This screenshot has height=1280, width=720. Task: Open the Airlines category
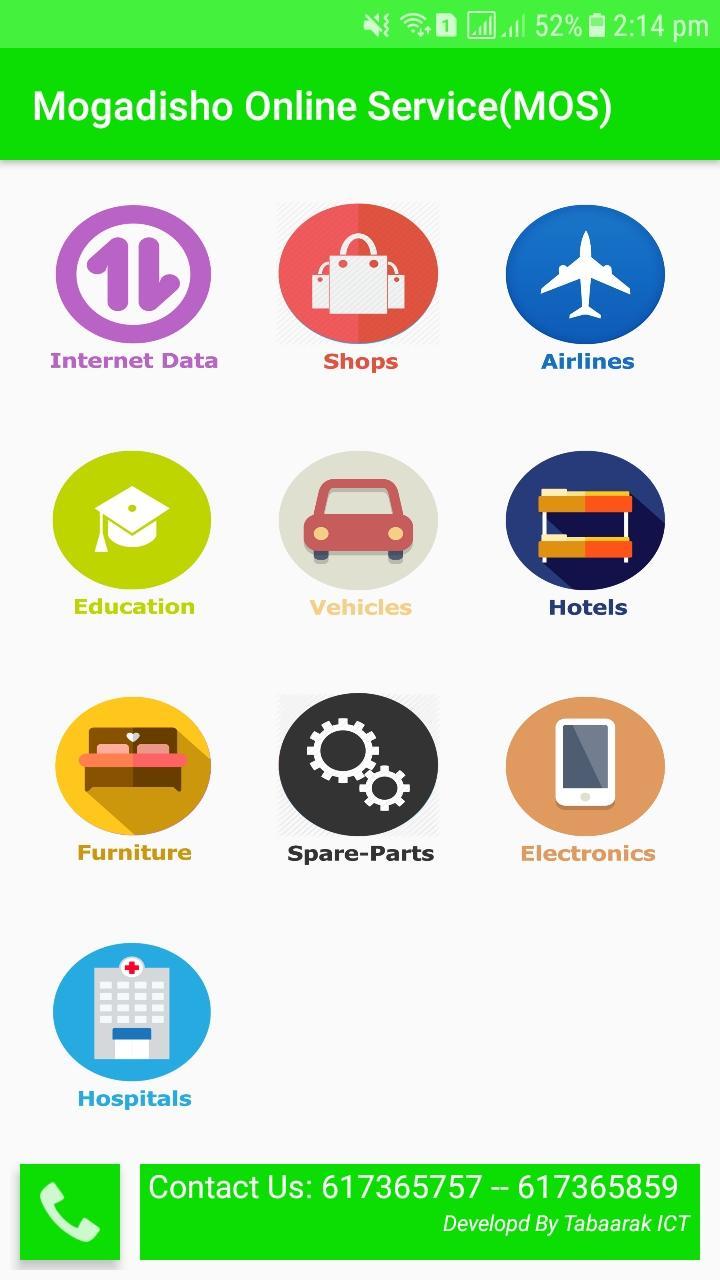[x=586, y=289]
